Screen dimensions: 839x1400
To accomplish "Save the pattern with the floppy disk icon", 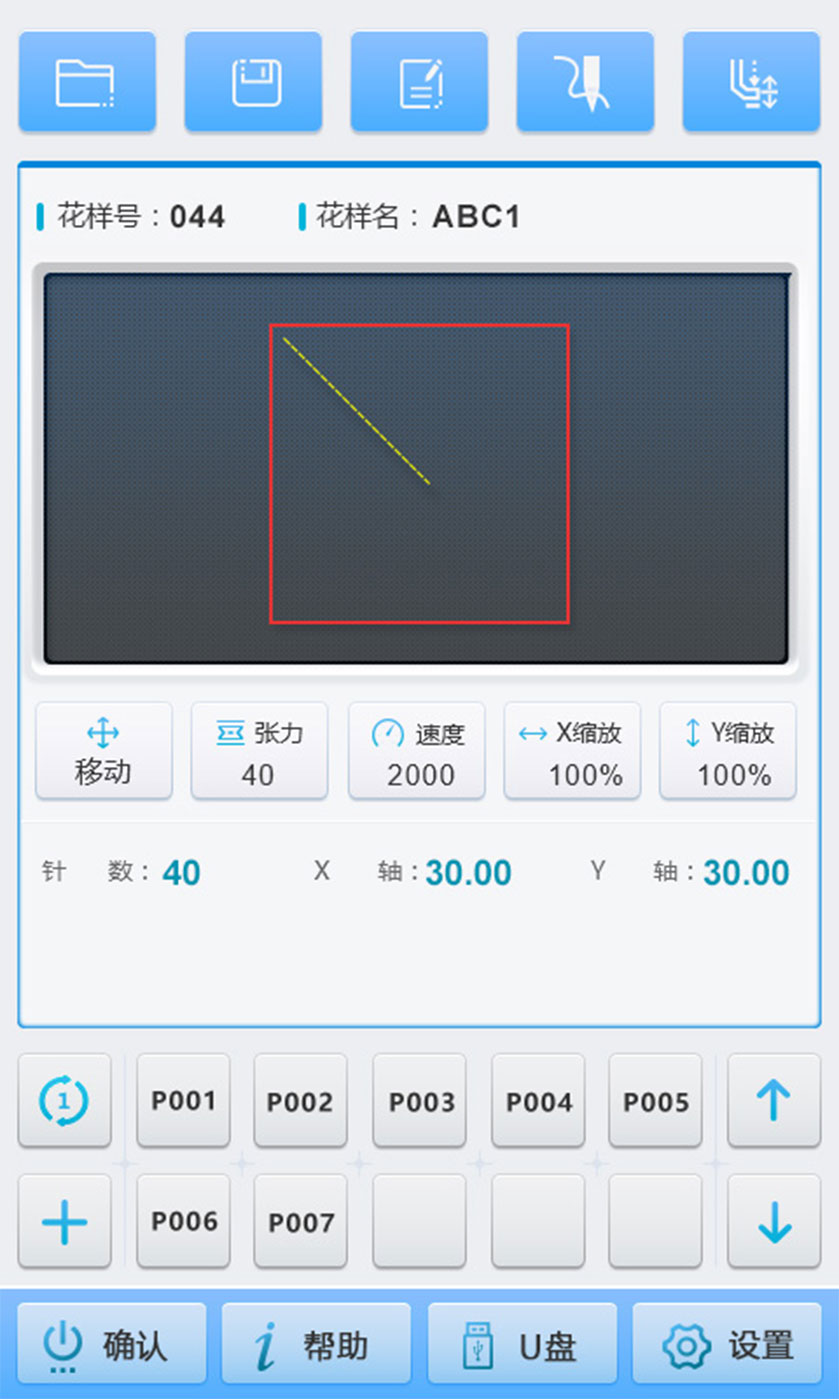I will tap(253, 82).
